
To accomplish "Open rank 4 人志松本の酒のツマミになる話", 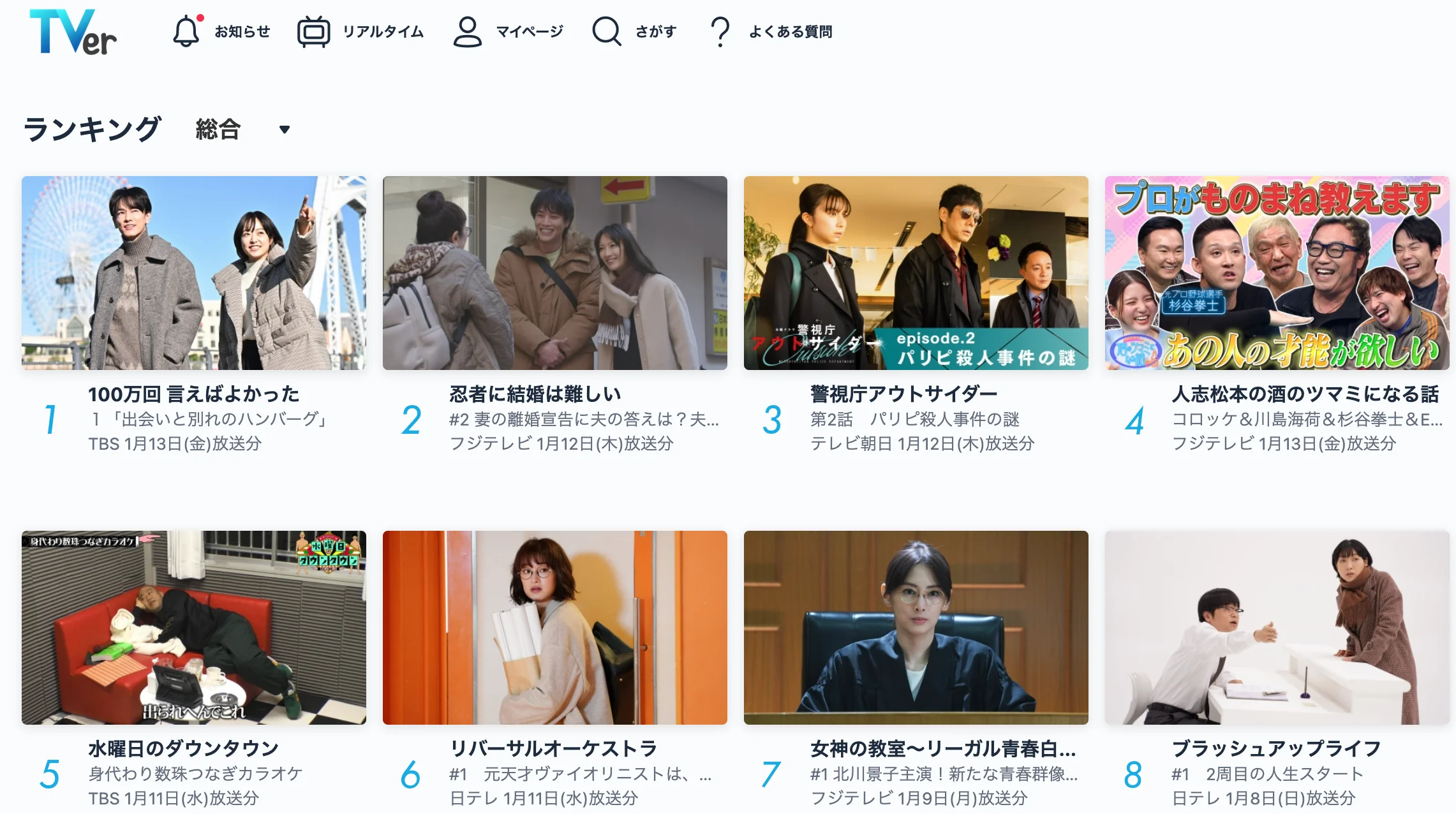I will coord(1277,273).
